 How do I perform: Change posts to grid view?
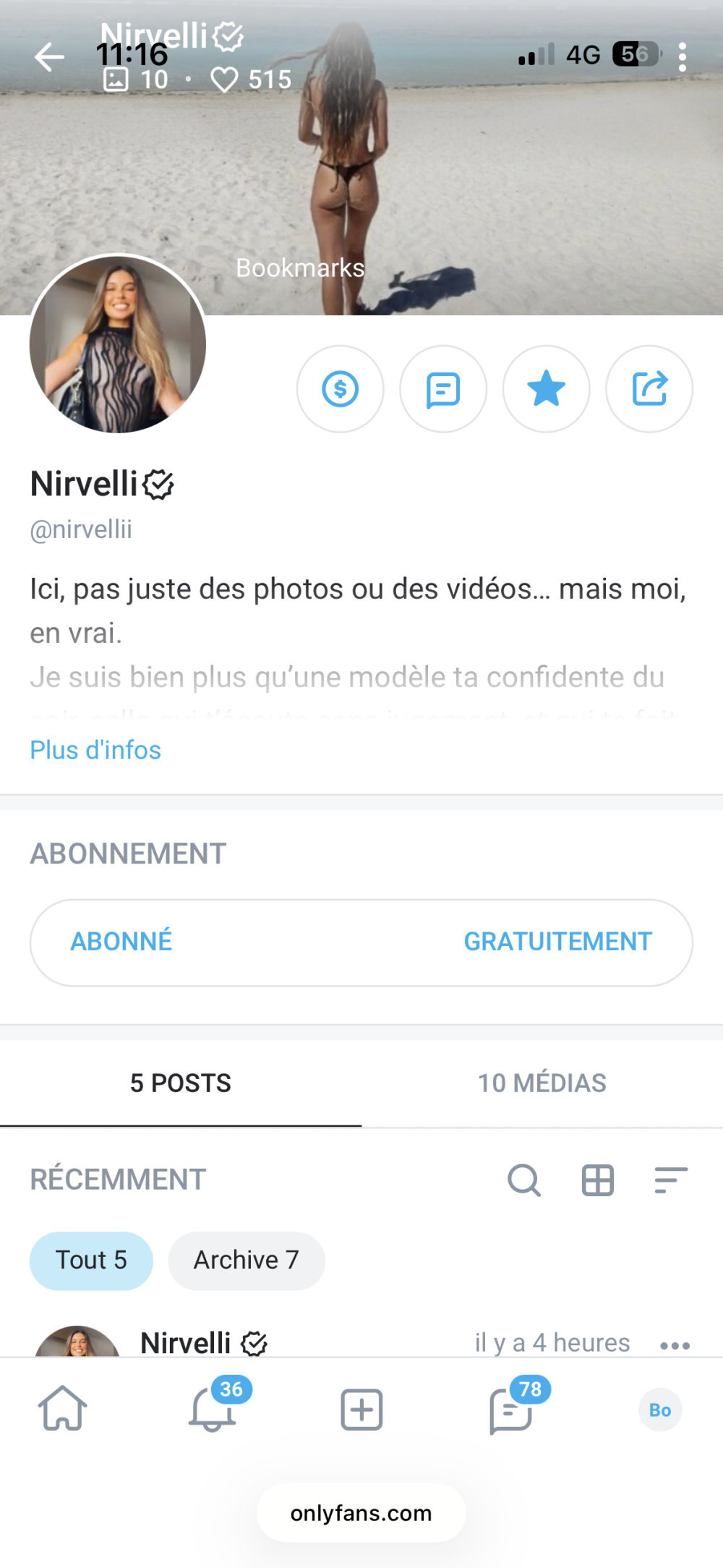click(598, 1180)
